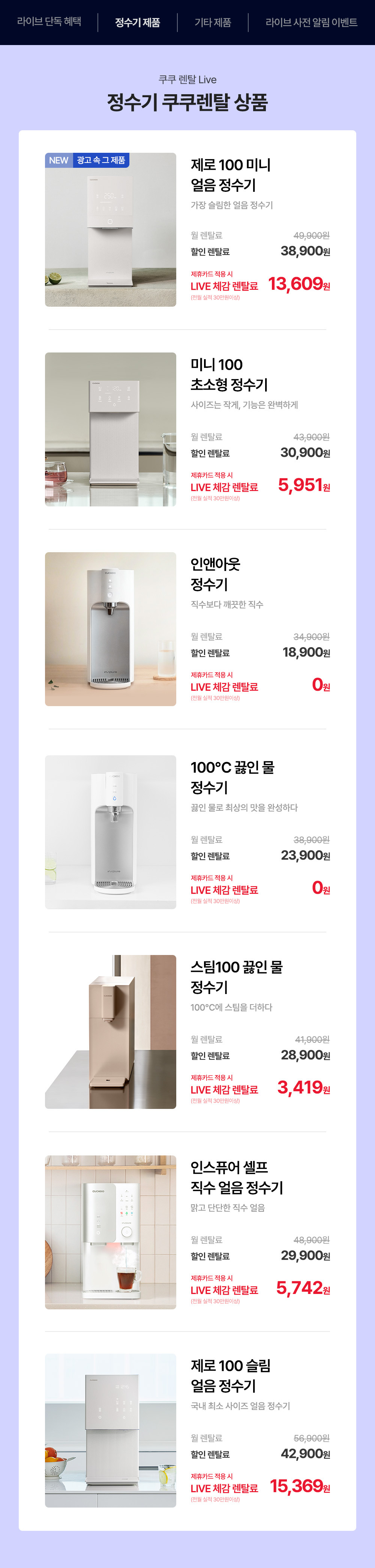Screen dimensions: 375x1568
Task: Open the 라이브 사전 알림 이벤트 tab
Action: 311,23
